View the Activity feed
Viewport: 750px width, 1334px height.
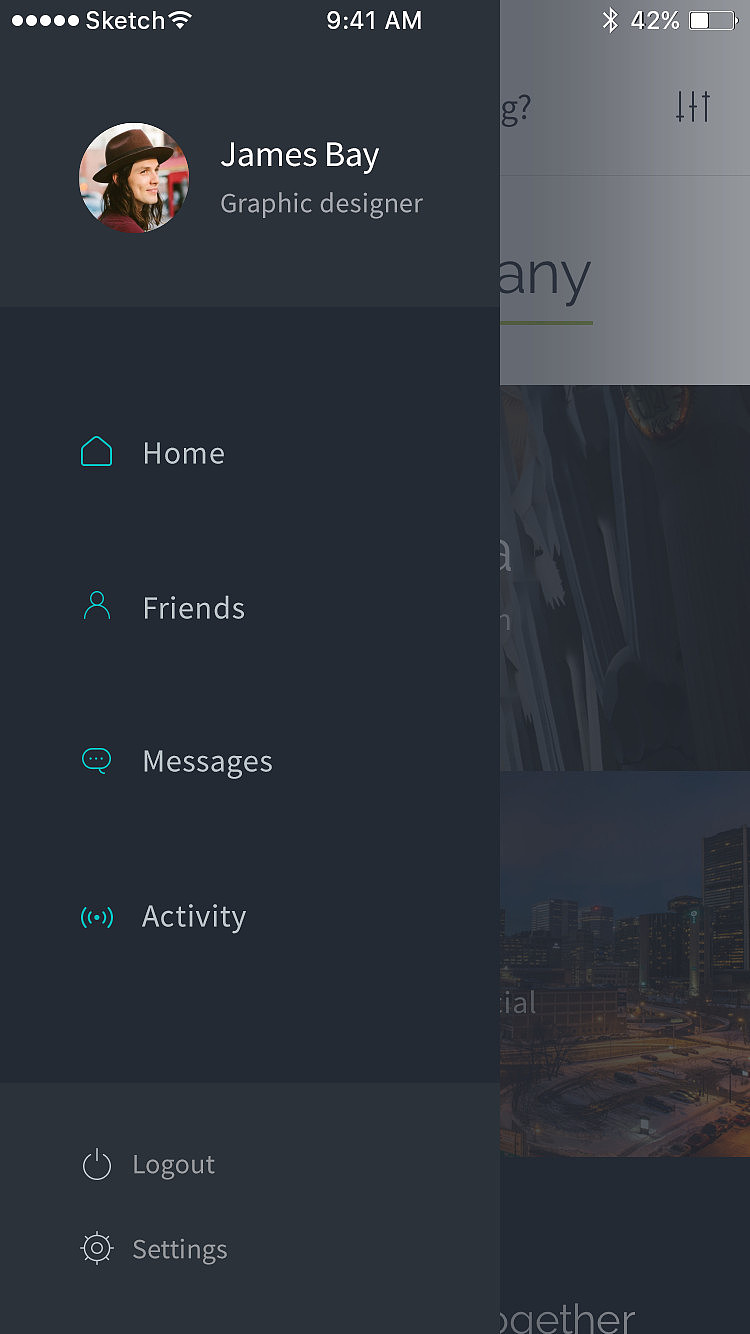click(193, 916)
